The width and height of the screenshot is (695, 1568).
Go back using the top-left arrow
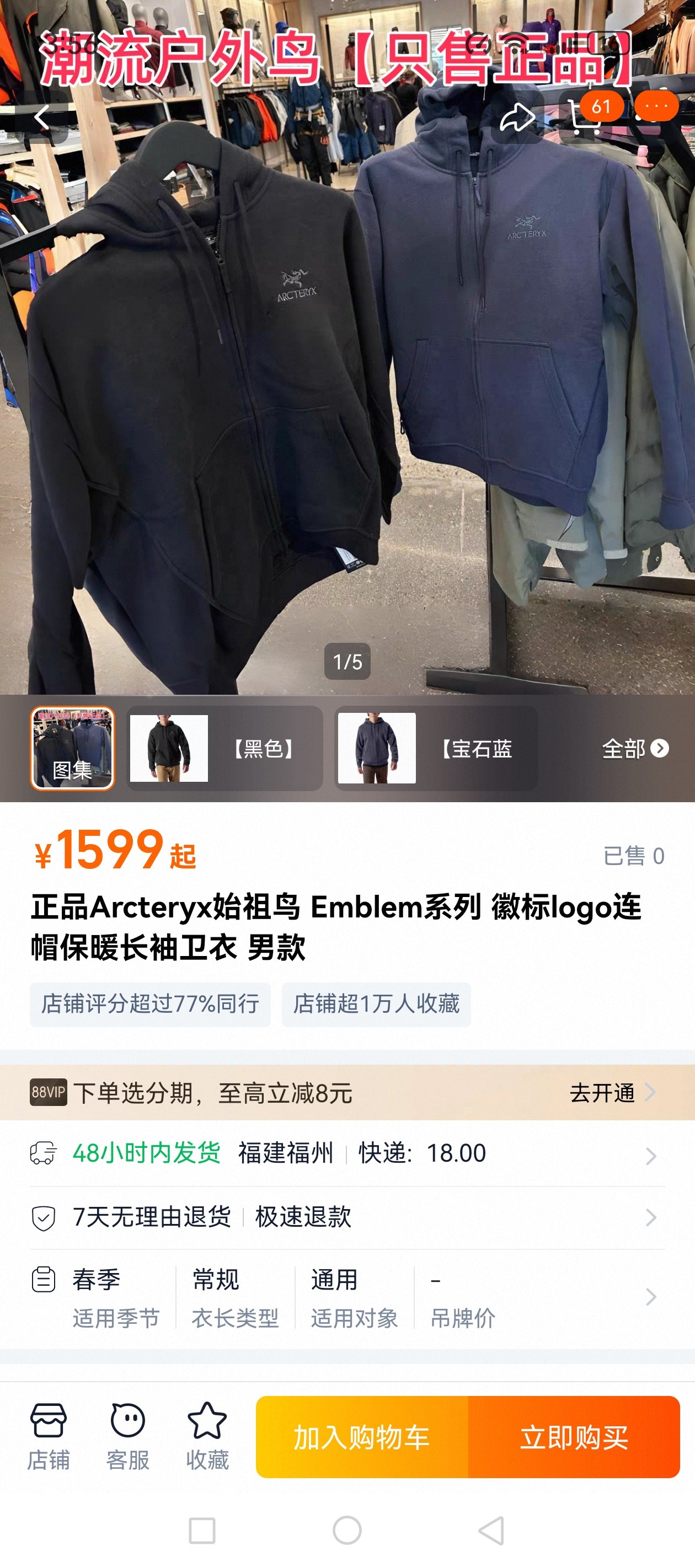[x=41, y=117]
